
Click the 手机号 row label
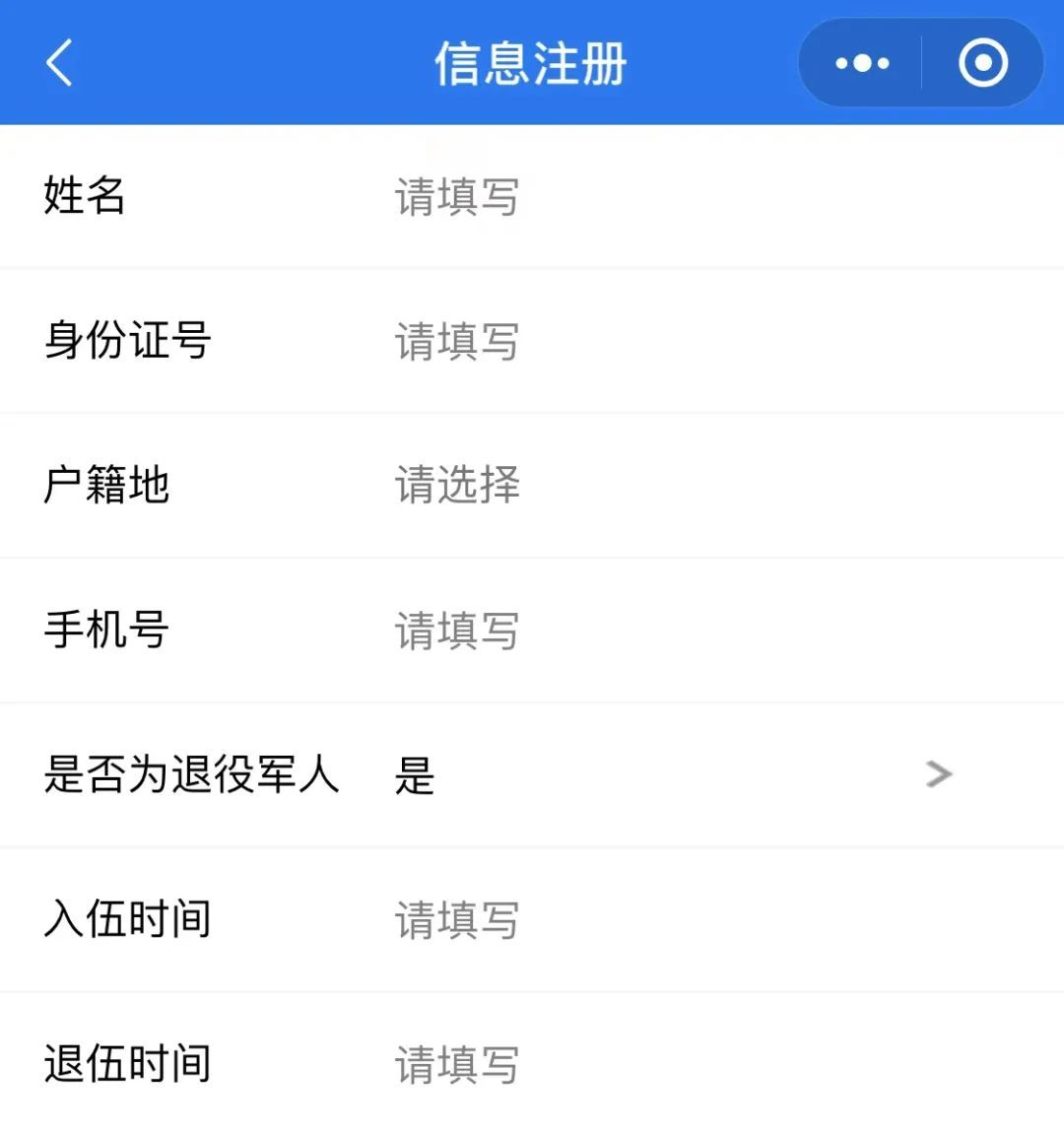(108, 630)
